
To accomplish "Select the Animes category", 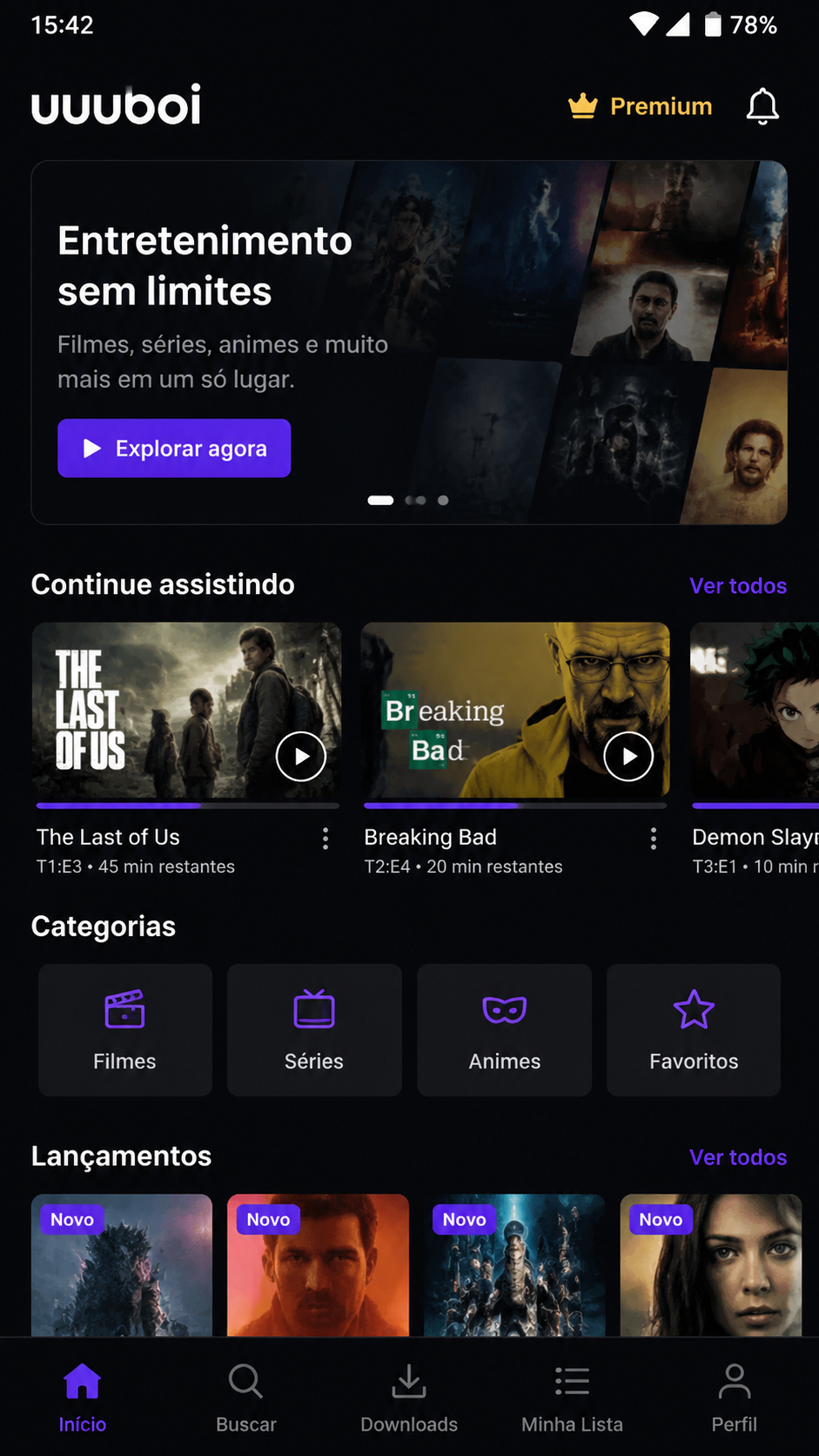I will 504,1029.
